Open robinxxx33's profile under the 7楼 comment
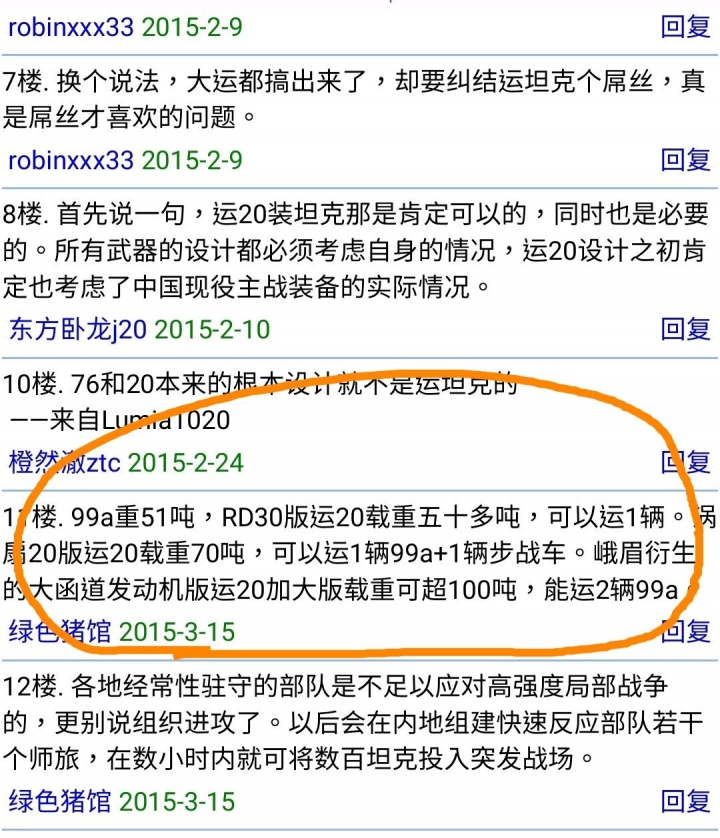 (x=70, y=160)
